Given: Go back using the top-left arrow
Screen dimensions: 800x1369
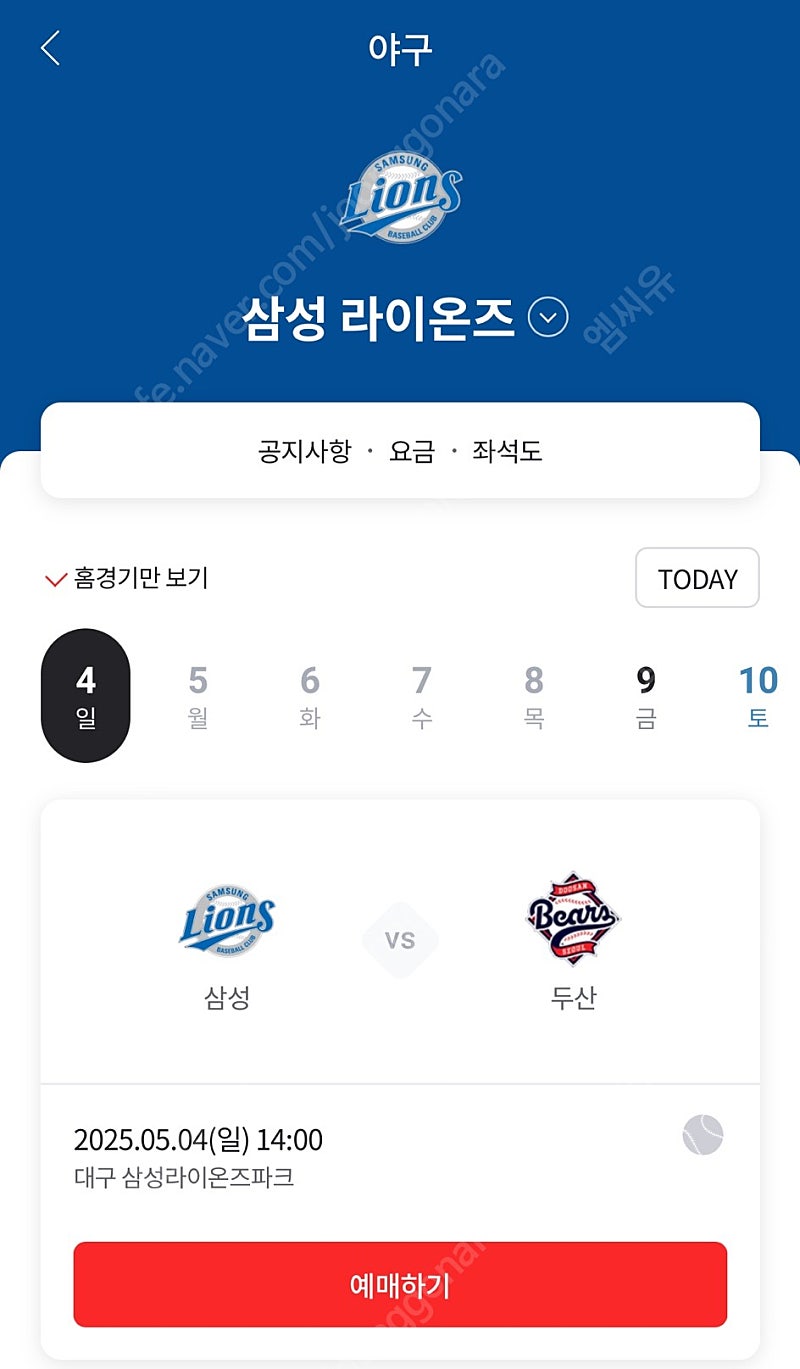Looking at the screenshot, I should coord(51,48).
